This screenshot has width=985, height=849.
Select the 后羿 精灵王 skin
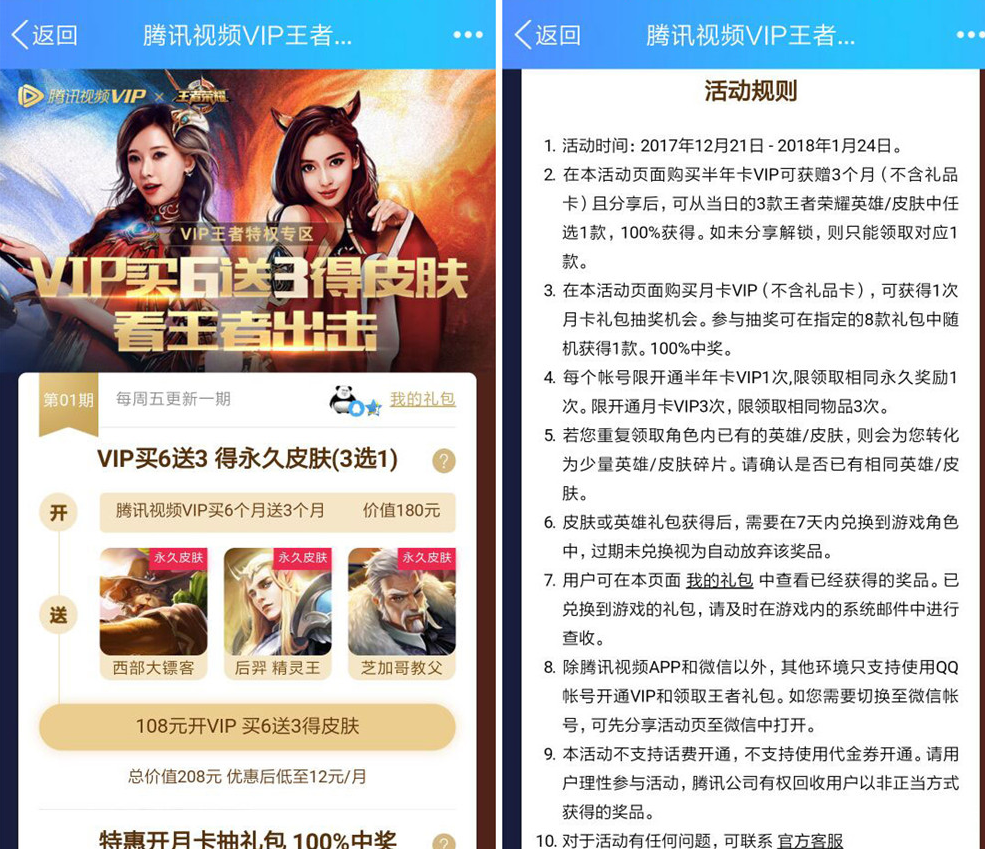coord(277,611)
